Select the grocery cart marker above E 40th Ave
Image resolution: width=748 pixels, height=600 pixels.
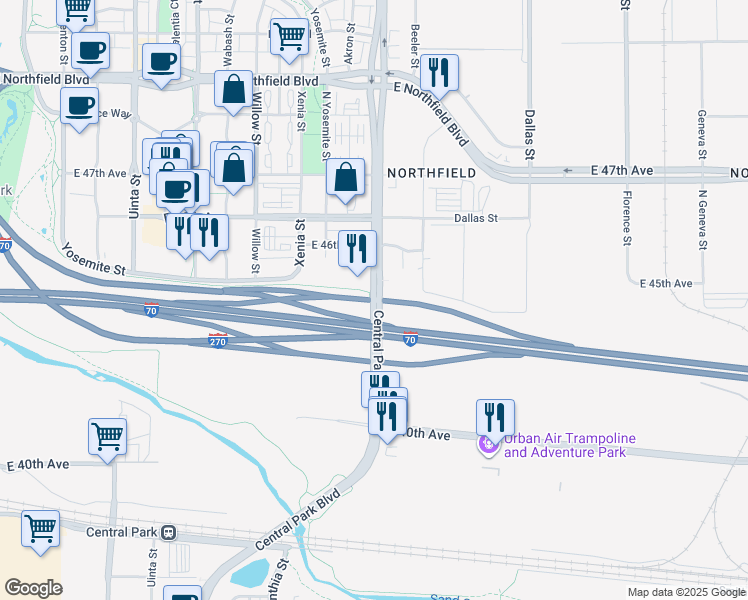tap(108, 436)
